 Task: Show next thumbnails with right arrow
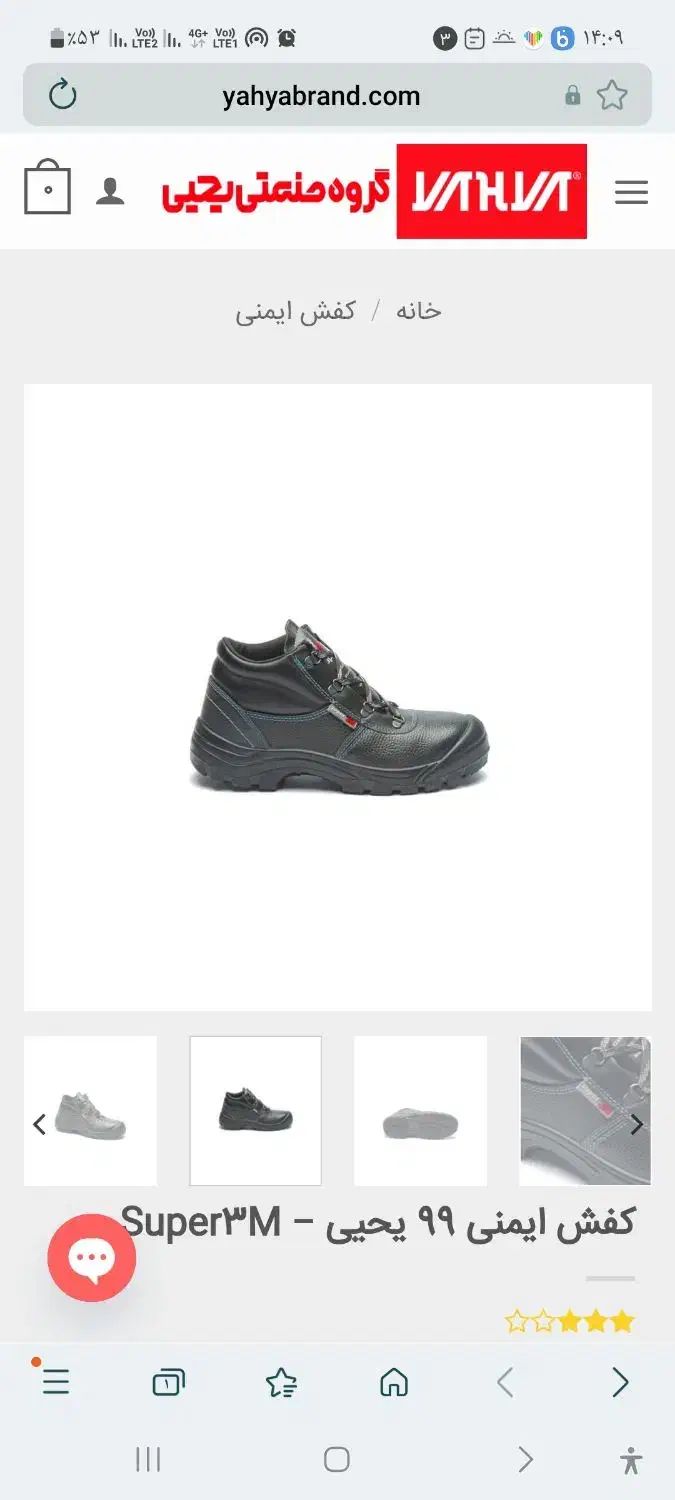click(x=636, y=1124)
